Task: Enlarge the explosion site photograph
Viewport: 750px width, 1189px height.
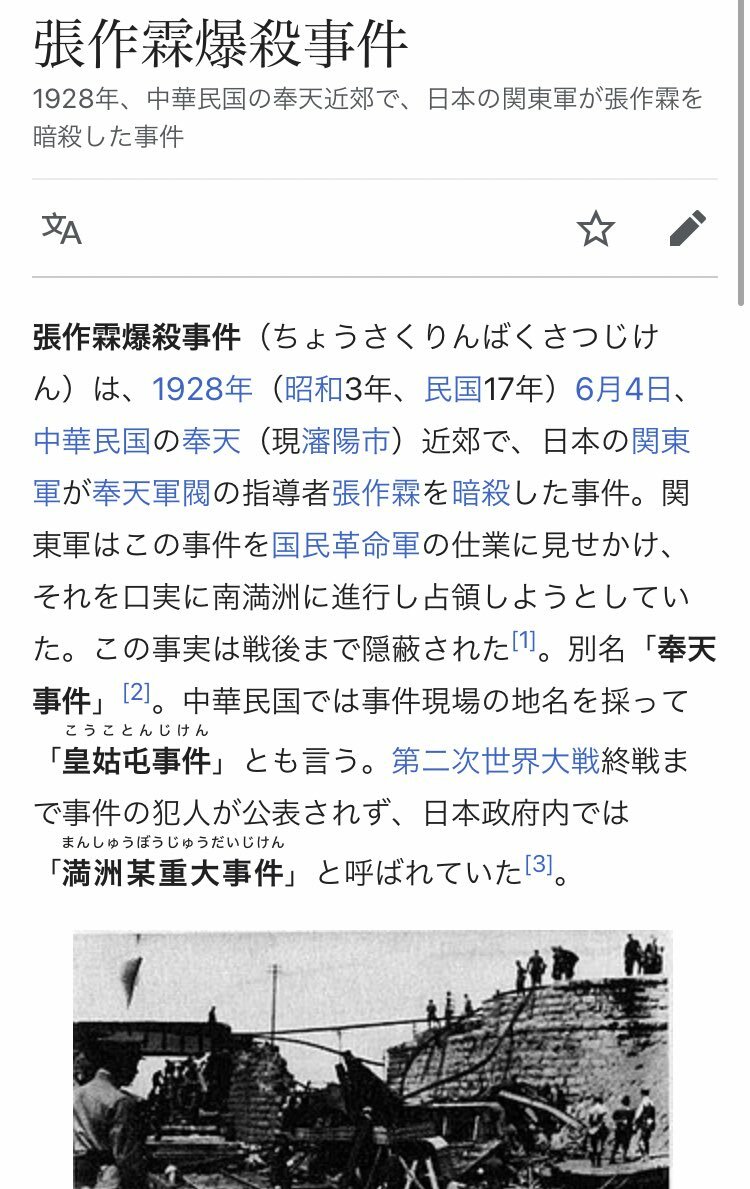Action: pos(371,1060)
